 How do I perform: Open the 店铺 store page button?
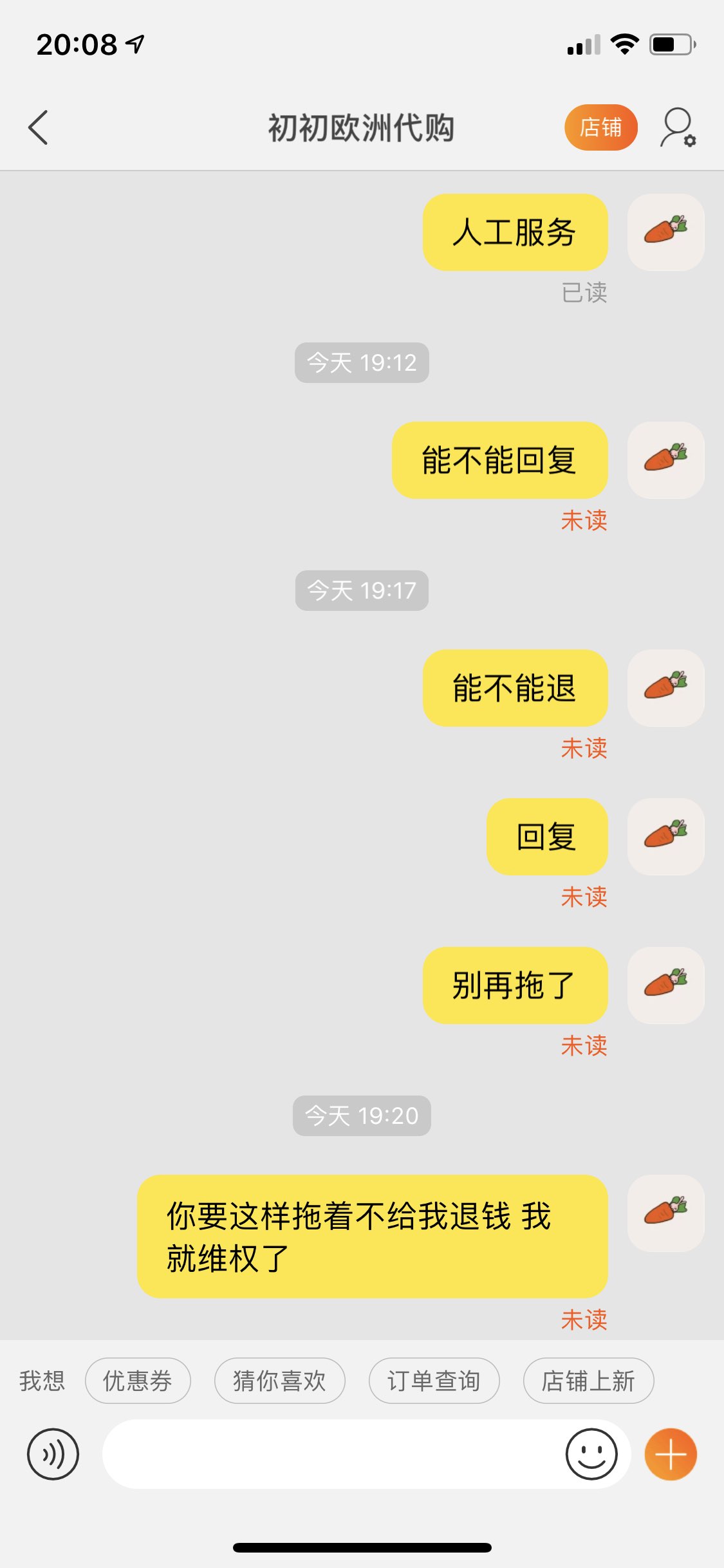600,127
